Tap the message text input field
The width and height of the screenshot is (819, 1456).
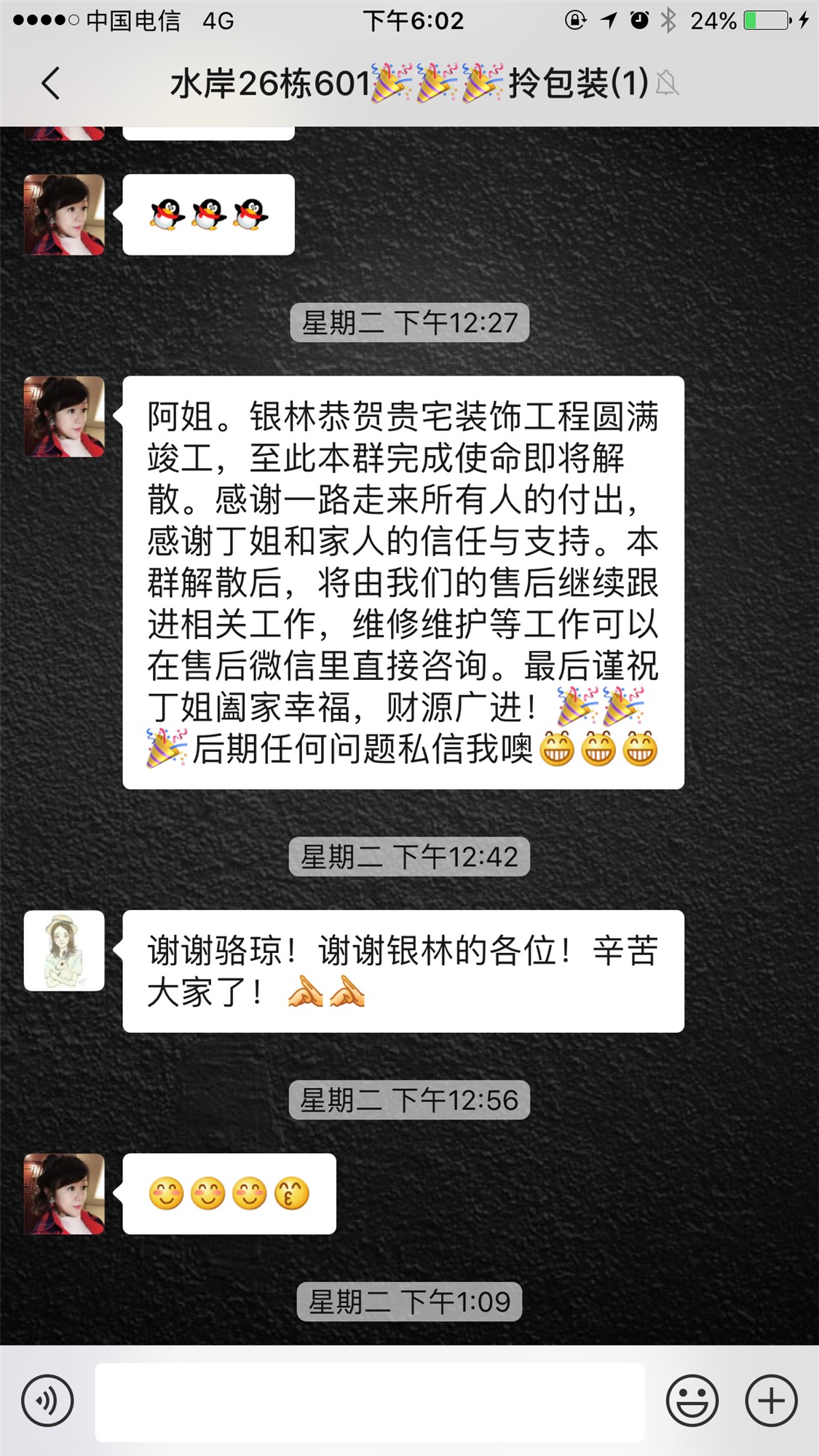[370, 1401]
